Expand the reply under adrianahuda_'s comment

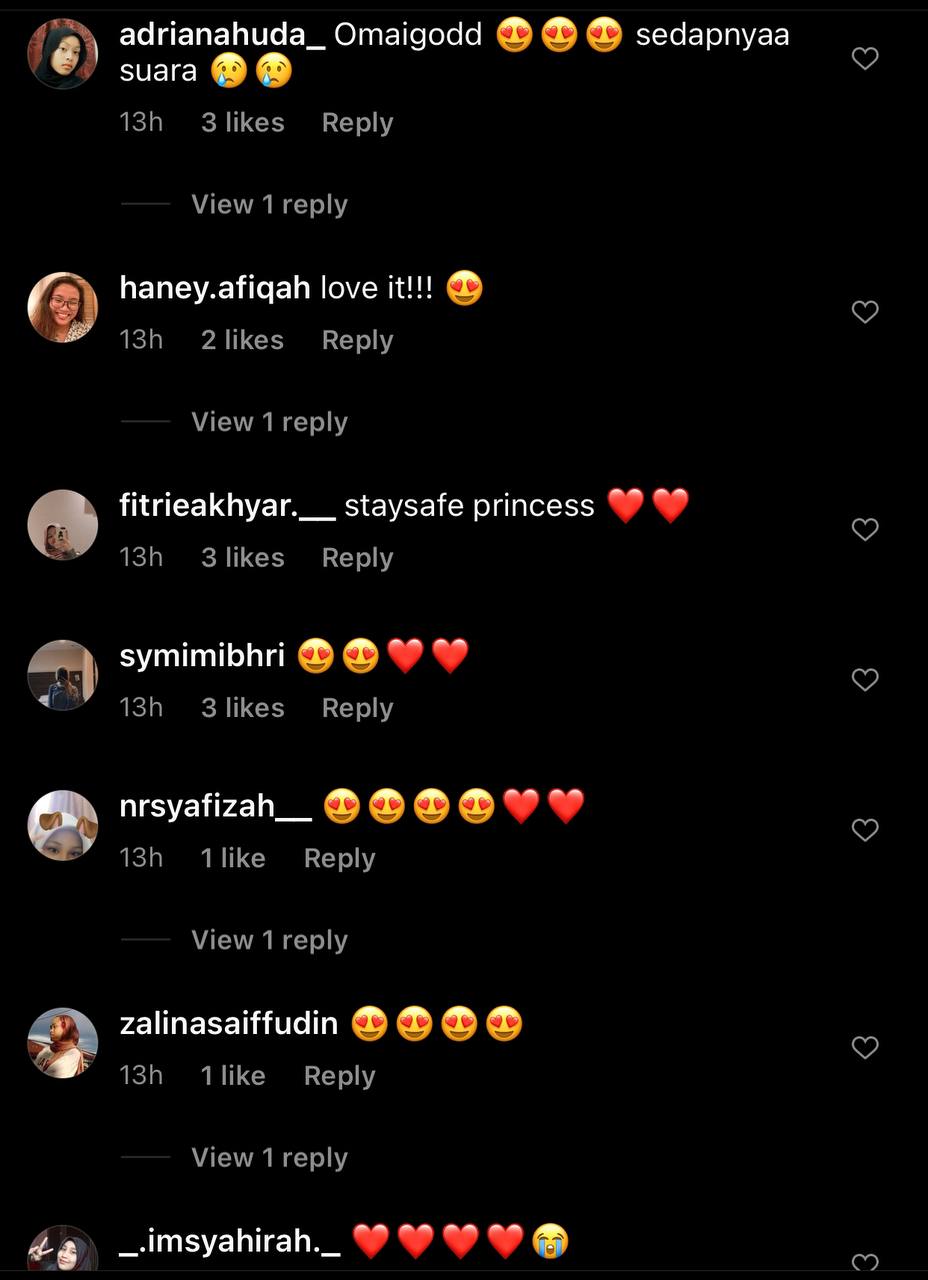[269, 204]
